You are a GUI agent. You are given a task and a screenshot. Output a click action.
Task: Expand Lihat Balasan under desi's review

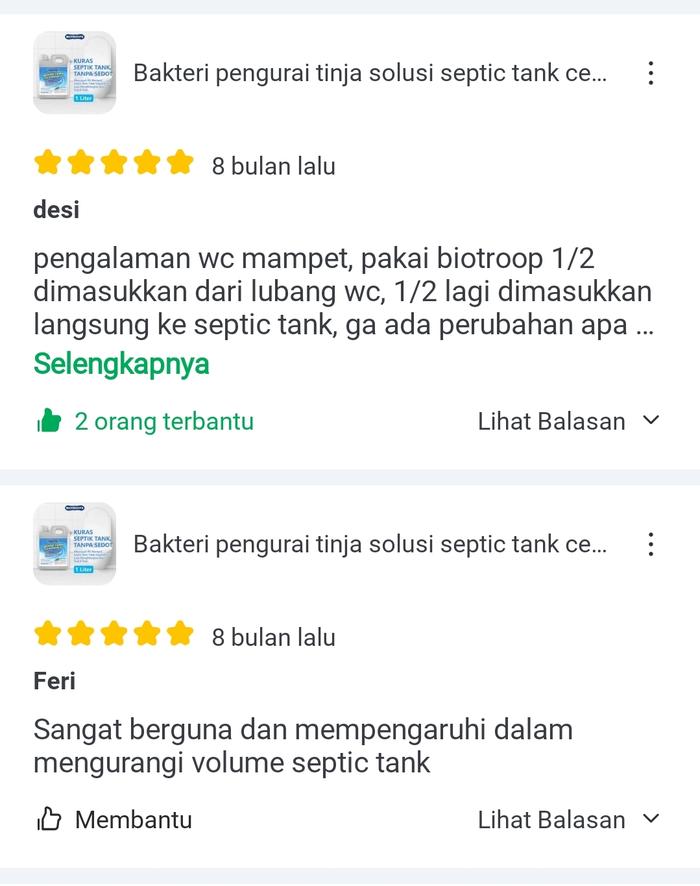tap(568, 421)
